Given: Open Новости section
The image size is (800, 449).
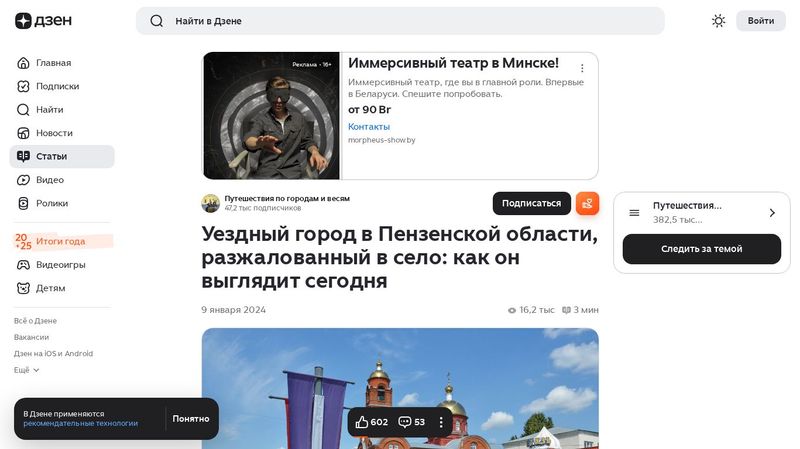Looking at the screenshot, I should coord(54,133).
